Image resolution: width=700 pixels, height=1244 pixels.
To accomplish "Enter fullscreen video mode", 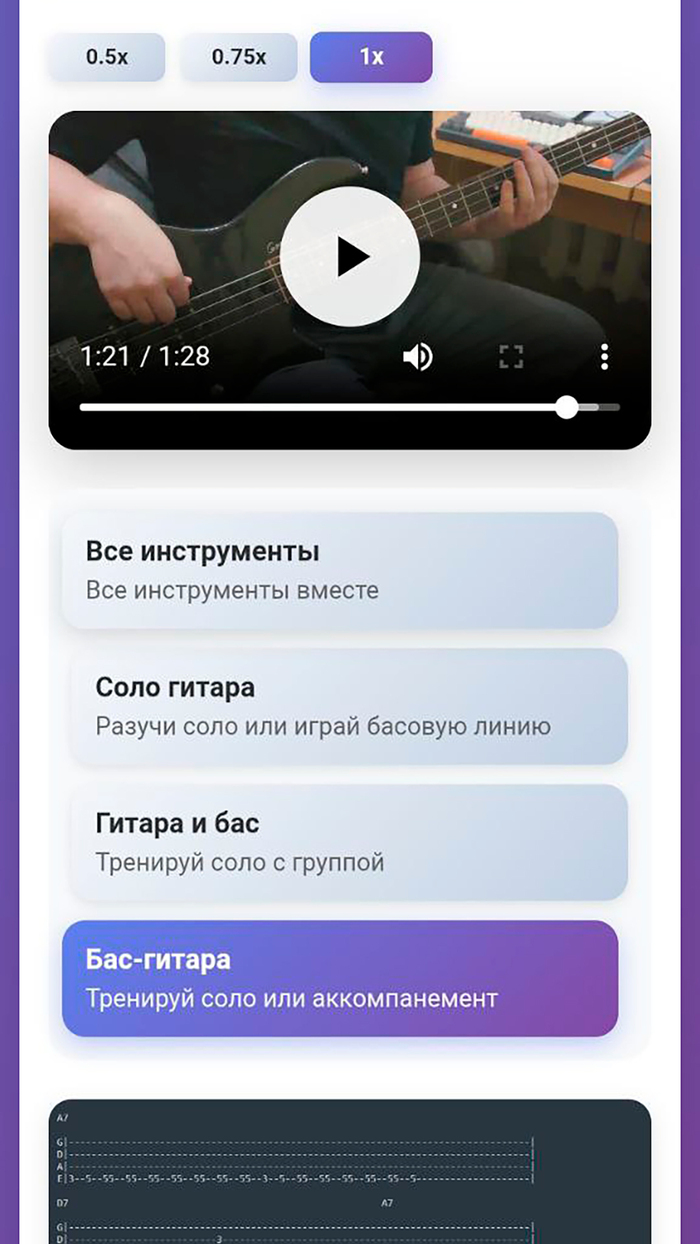I will coord(511,357).
